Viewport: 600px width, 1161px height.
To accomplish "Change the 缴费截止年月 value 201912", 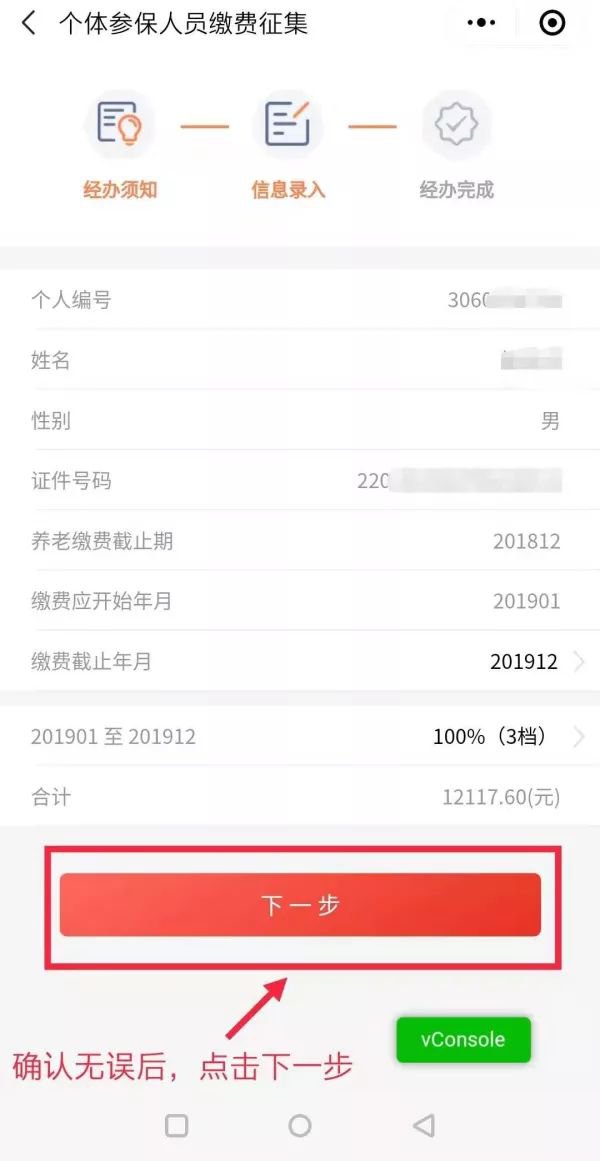I will (525, 661).
